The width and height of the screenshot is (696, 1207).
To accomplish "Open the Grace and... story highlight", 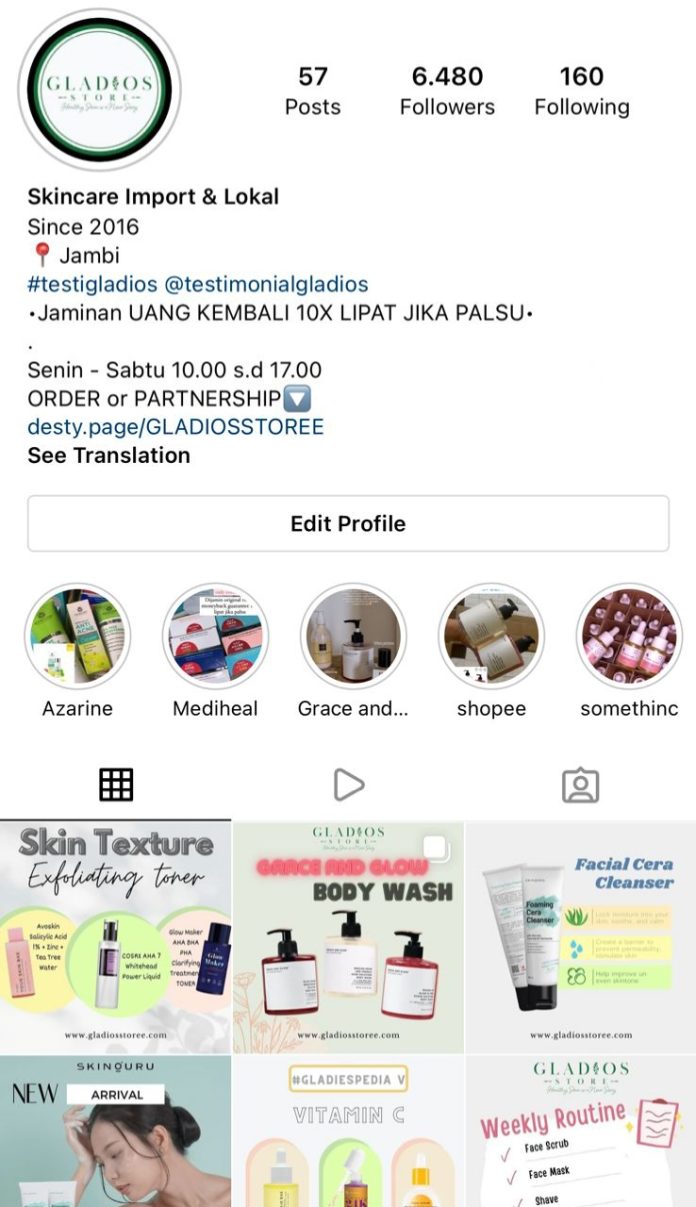I will coord(353,637).
